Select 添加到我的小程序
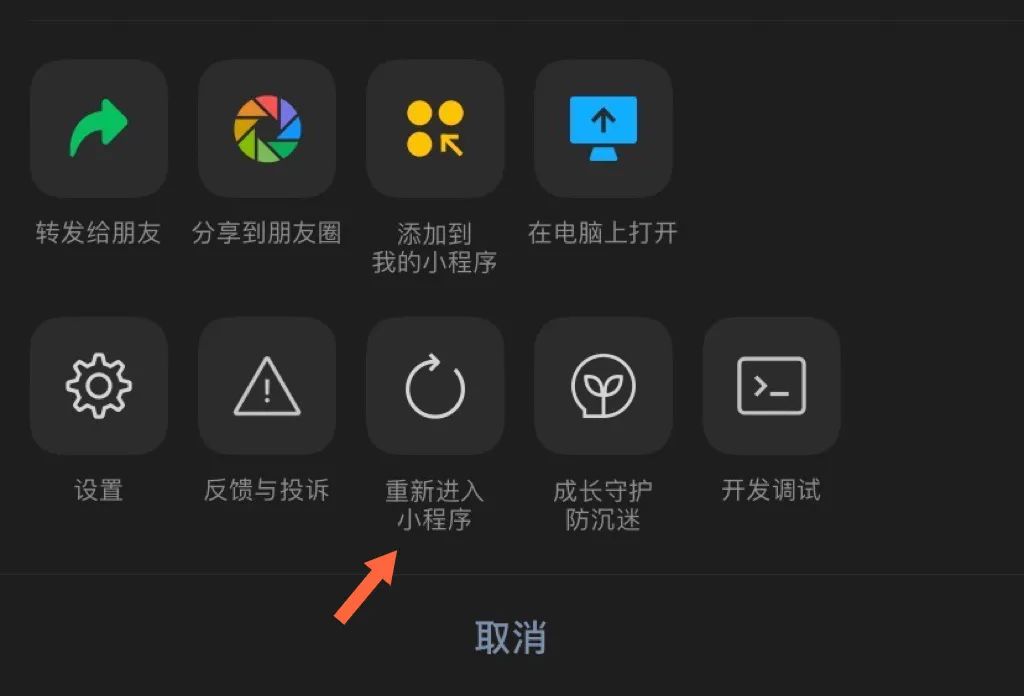The image size is (1024, 696). point(435,129)
